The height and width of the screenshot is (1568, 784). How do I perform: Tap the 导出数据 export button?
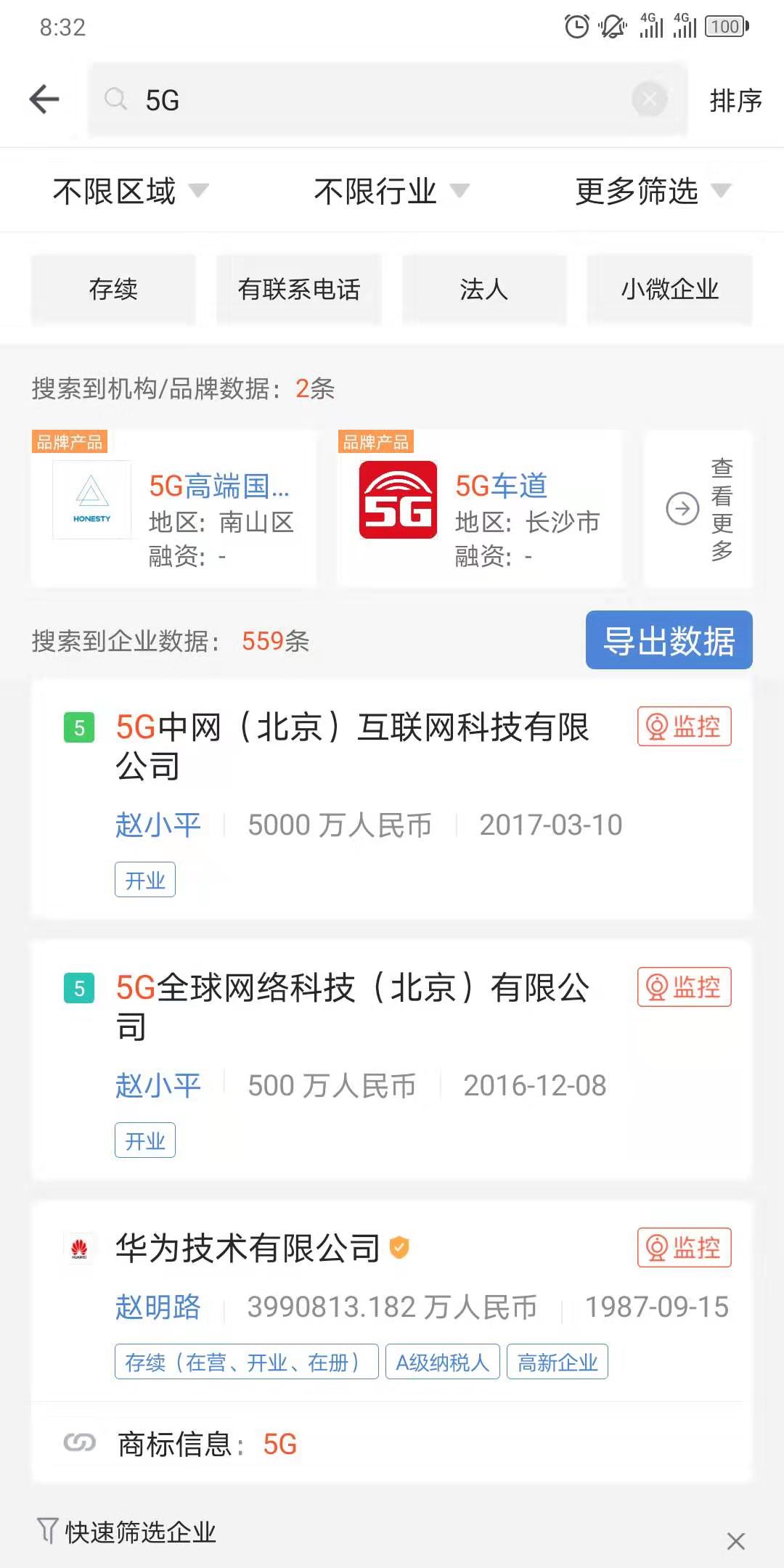pyautogui.click(x=669, y=640)
